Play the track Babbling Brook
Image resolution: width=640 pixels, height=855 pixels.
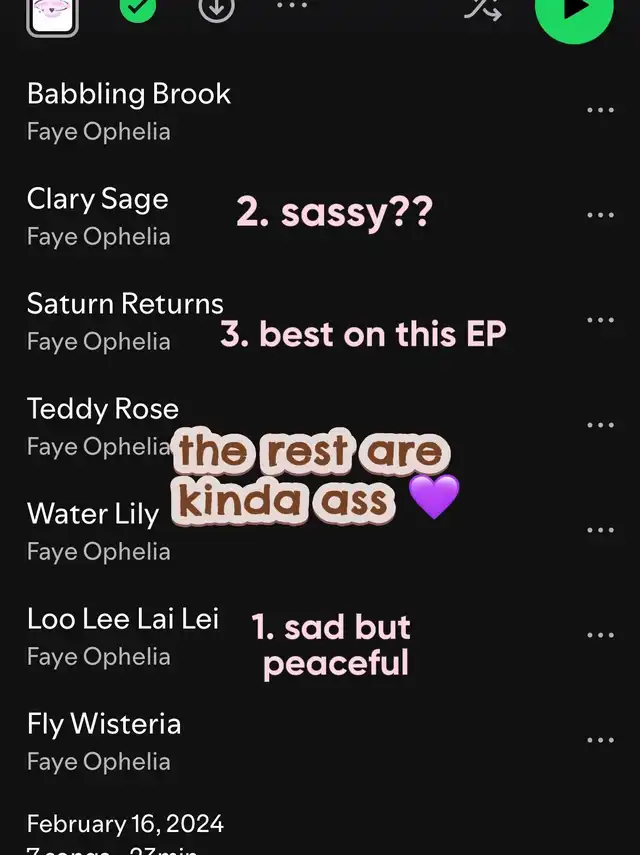(129, 94)
